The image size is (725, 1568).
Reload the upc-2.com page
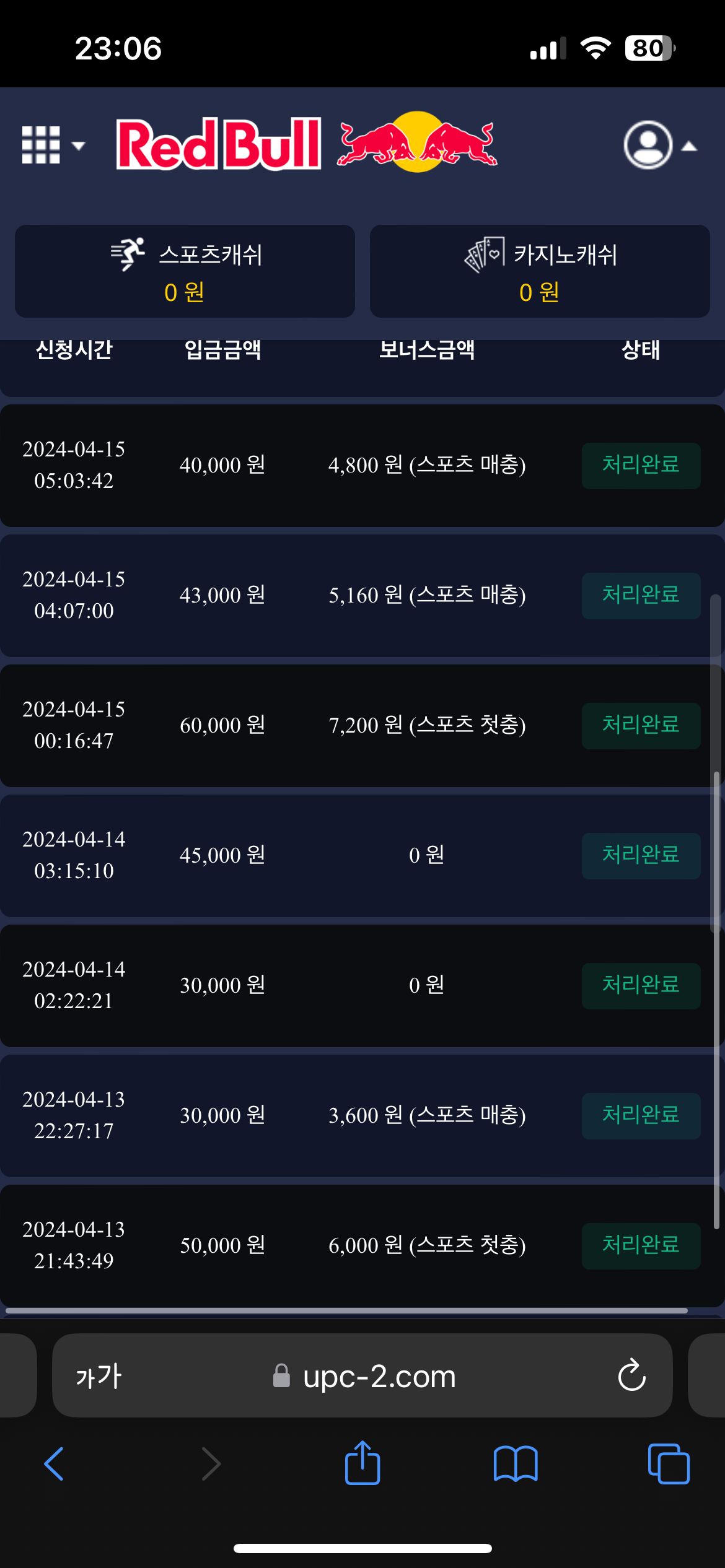[631, 1376]
